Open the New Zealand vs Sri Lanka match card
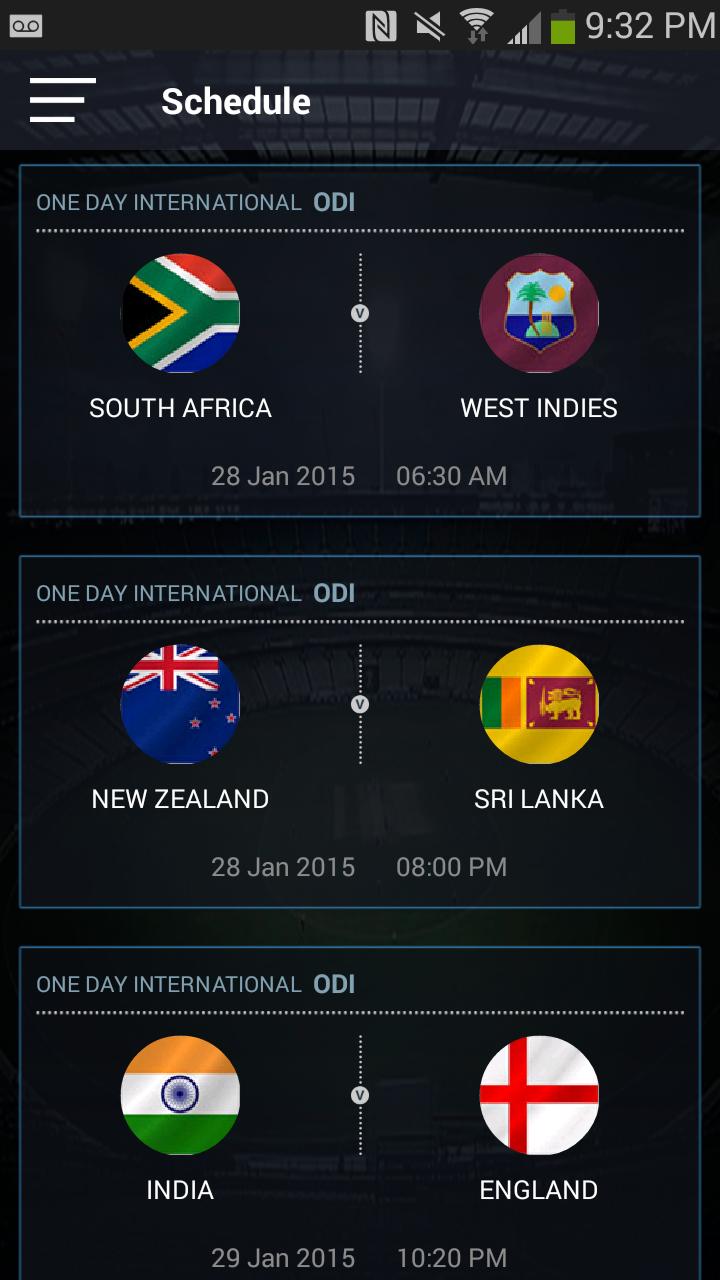This screenshot has height=1280, width=720. (x=360, y=730)
